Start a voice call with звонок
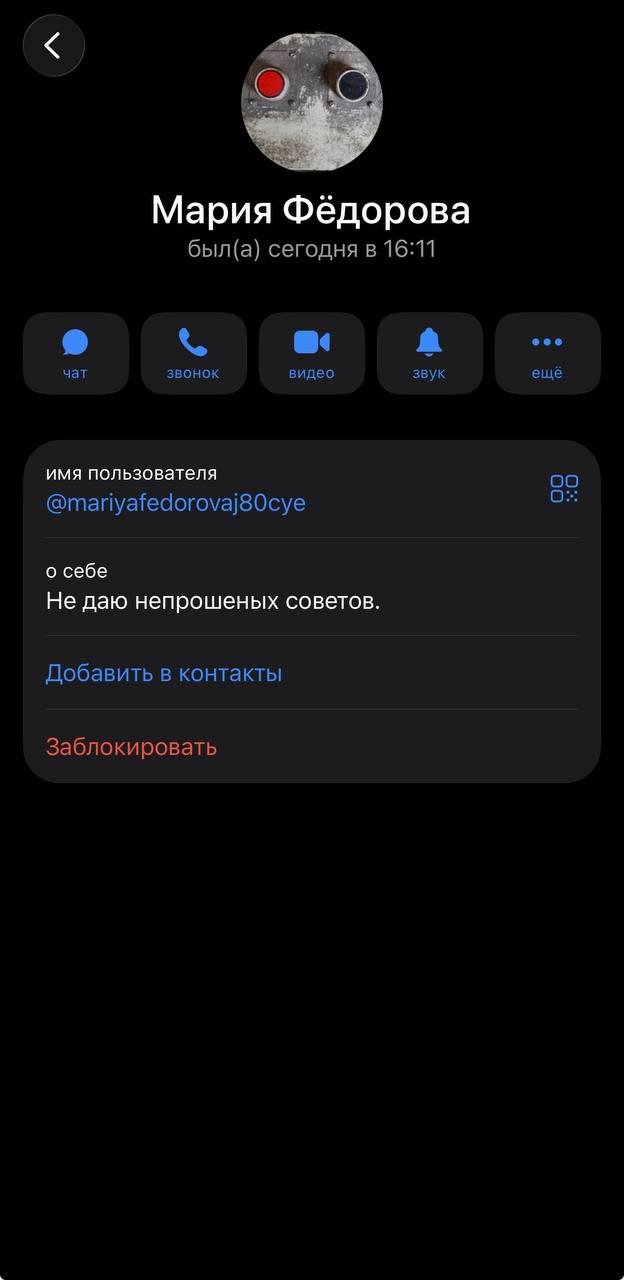Viewport: 624px width, 1280px height. coord(194,353)
